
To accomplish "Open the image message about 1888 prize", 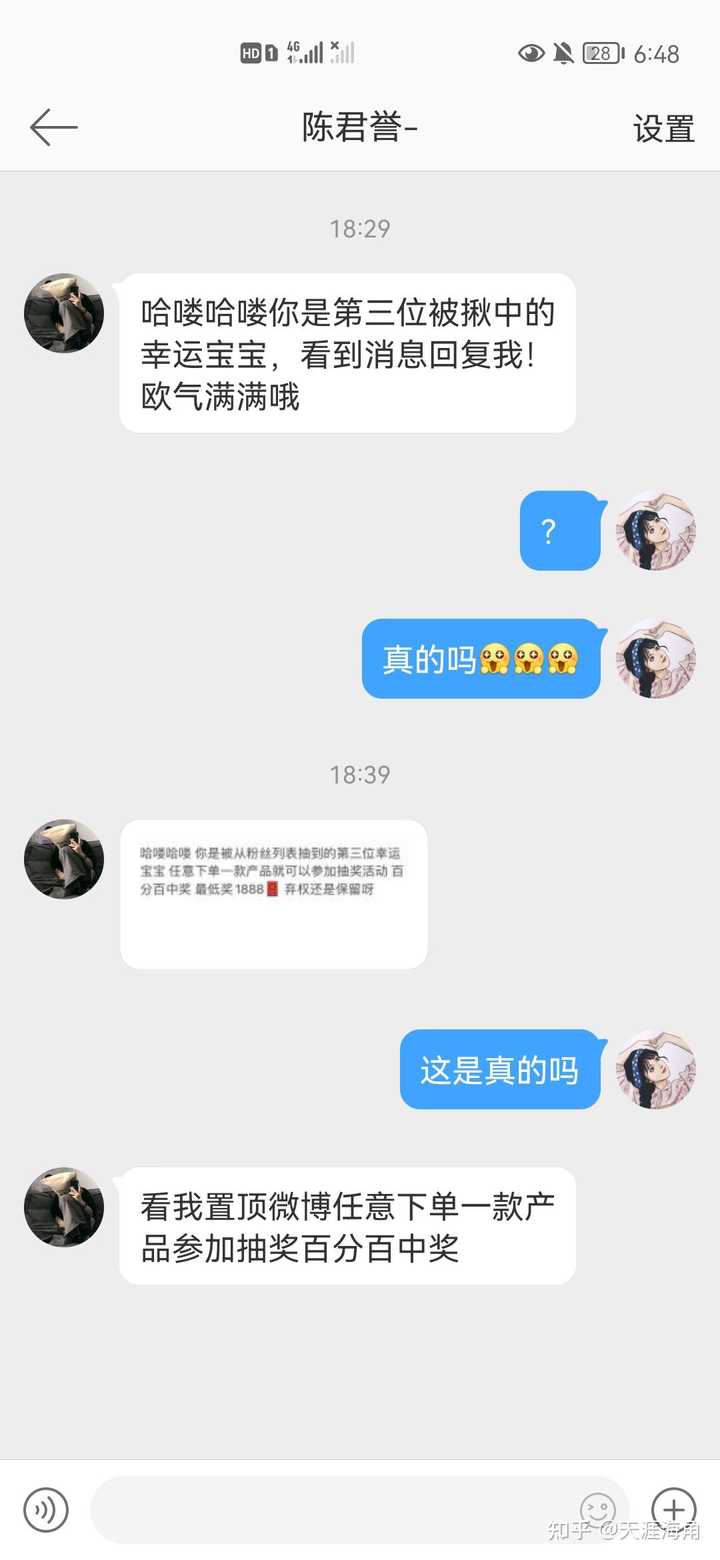I will tap(273, 894).
